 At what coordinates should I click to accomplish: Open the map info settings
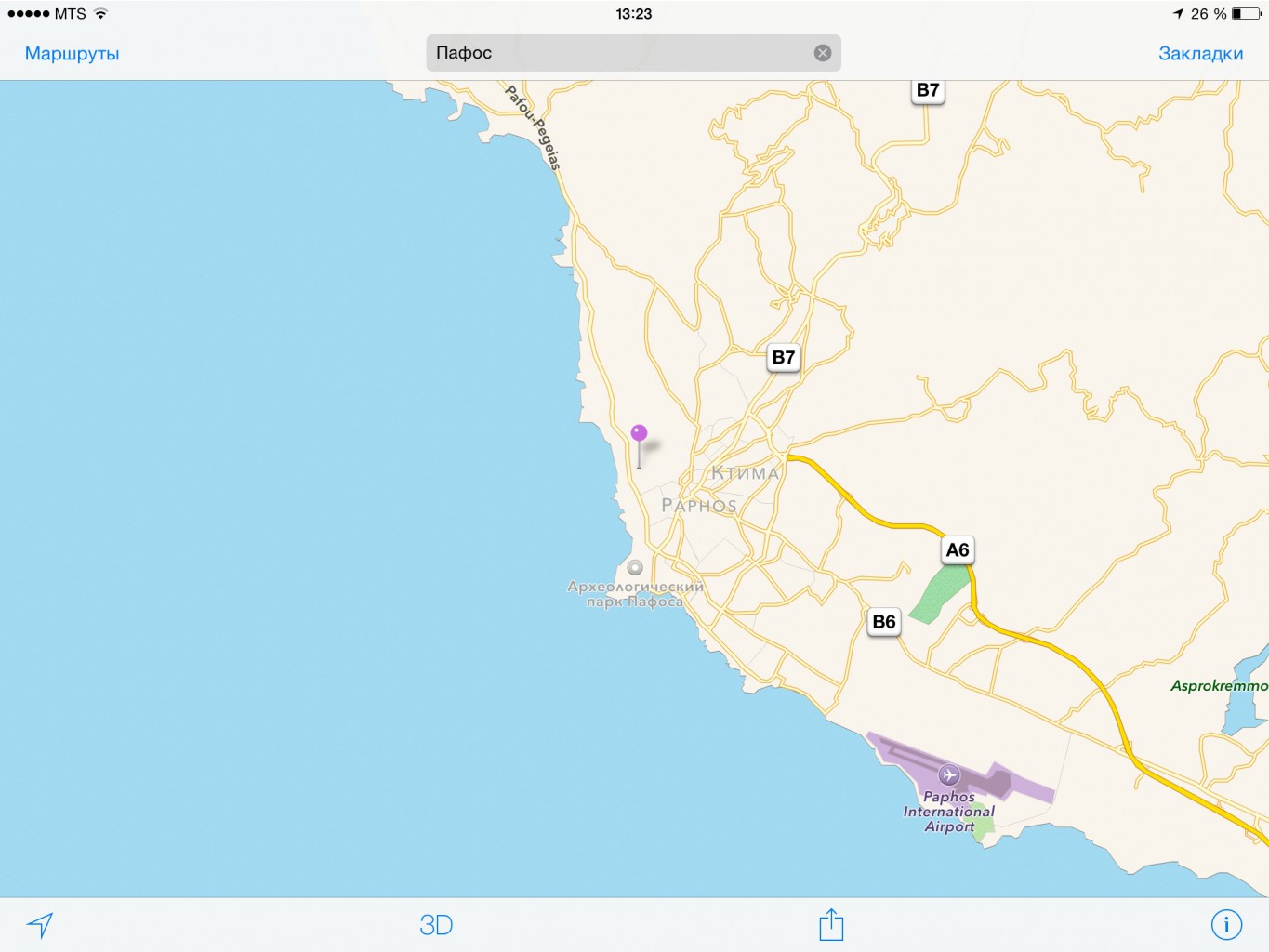(x=1226, y=924)
